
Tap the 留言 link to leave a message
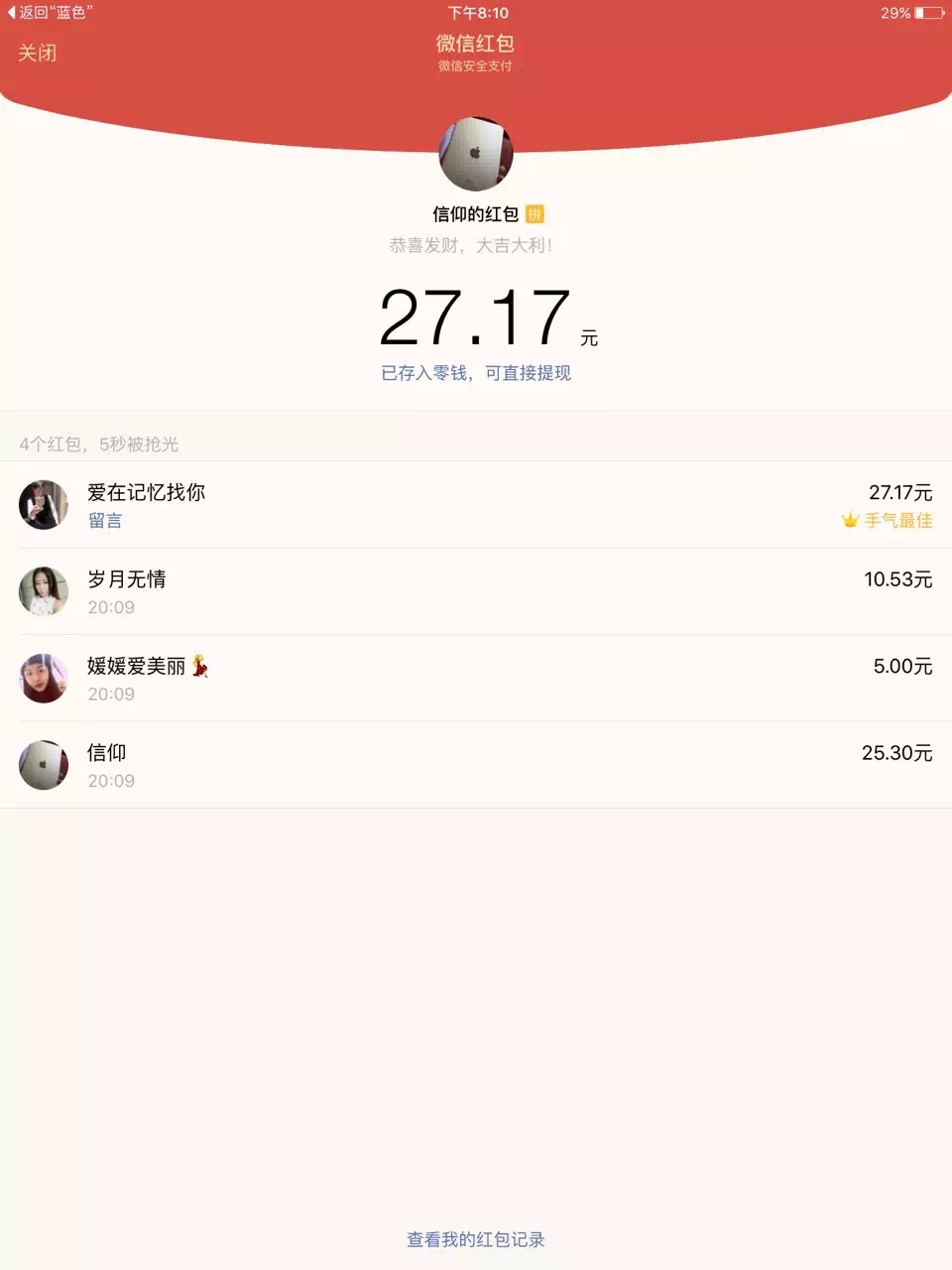[105, 521]
